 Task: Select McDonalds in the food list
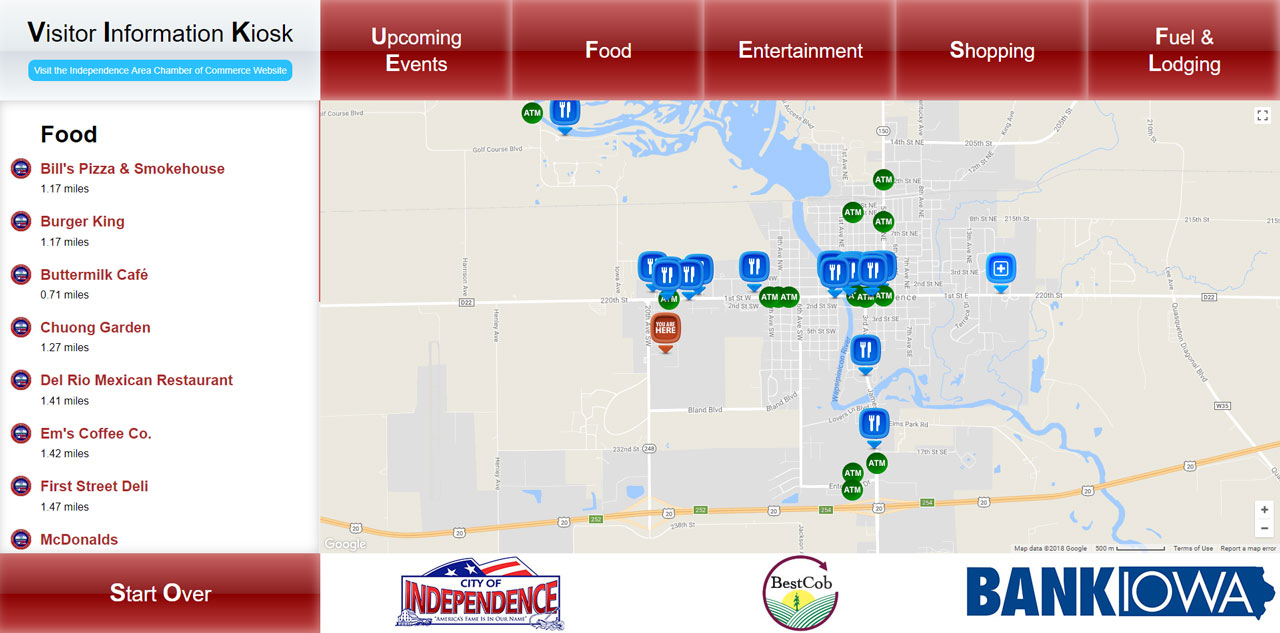click(79, 540)
